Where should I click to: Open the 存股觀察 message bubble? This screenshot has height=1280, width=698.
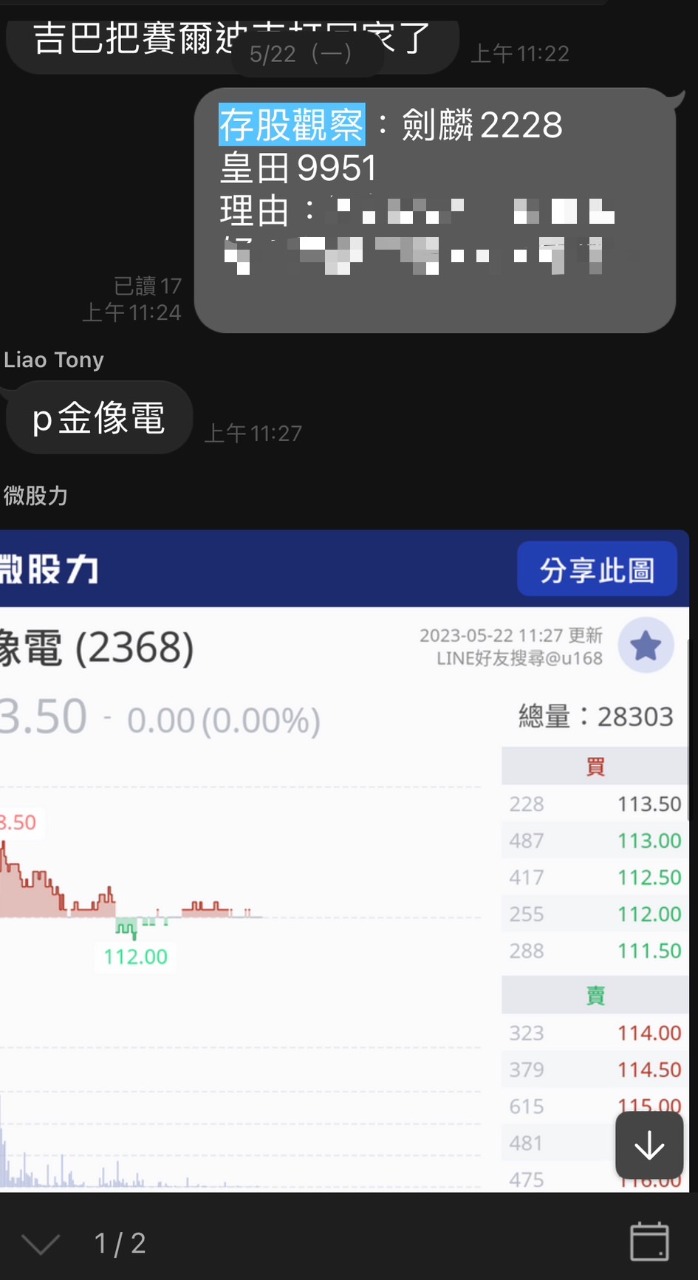pos(434,210)
